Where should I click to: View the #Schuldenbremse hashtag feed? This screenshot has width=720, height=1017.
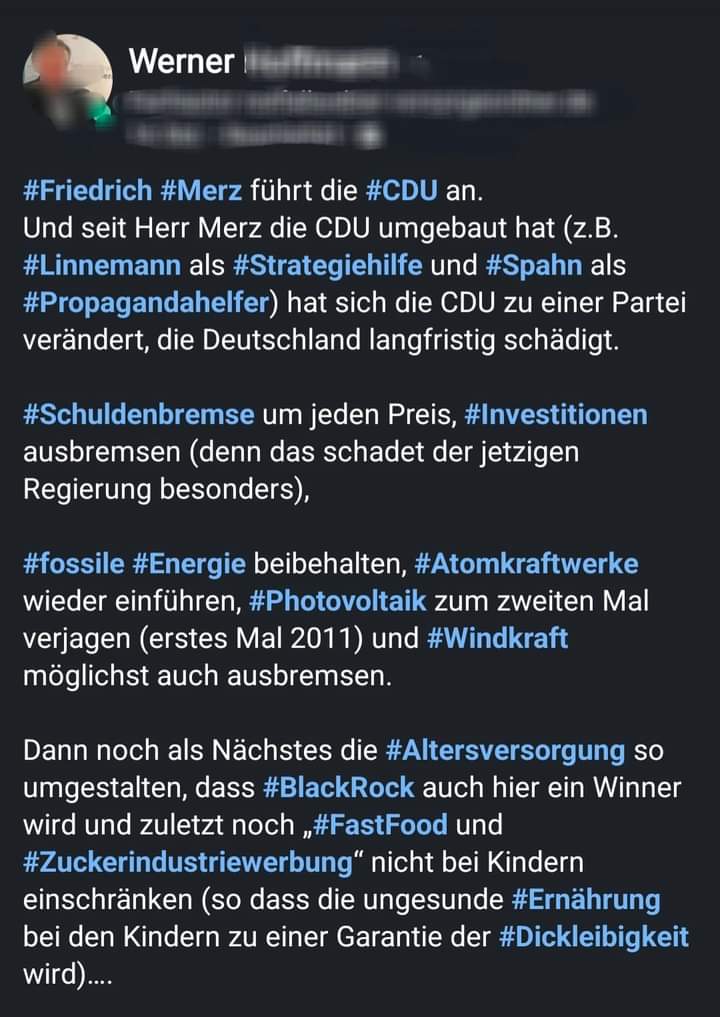140,414
